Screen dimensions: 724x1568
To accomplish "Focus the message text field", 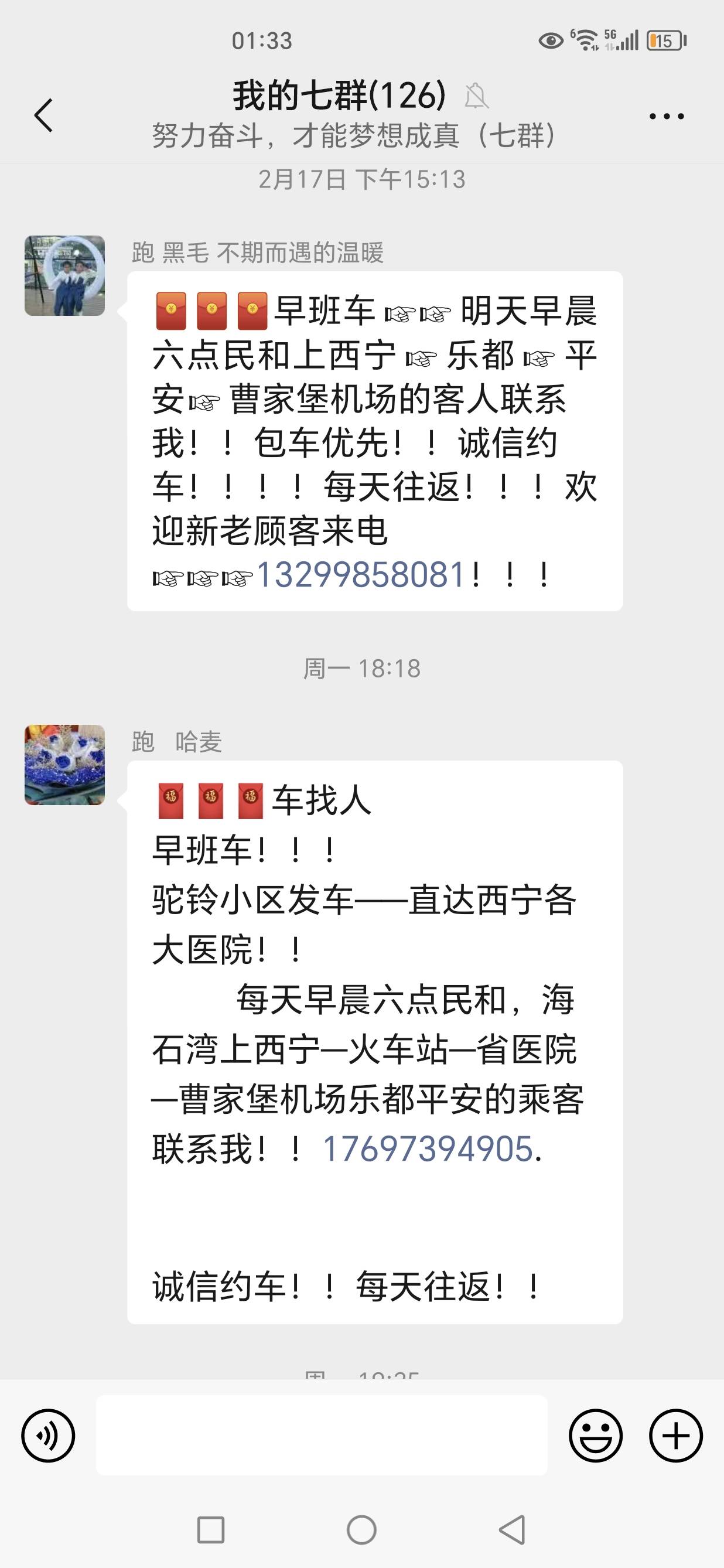I will (322, 1436).
